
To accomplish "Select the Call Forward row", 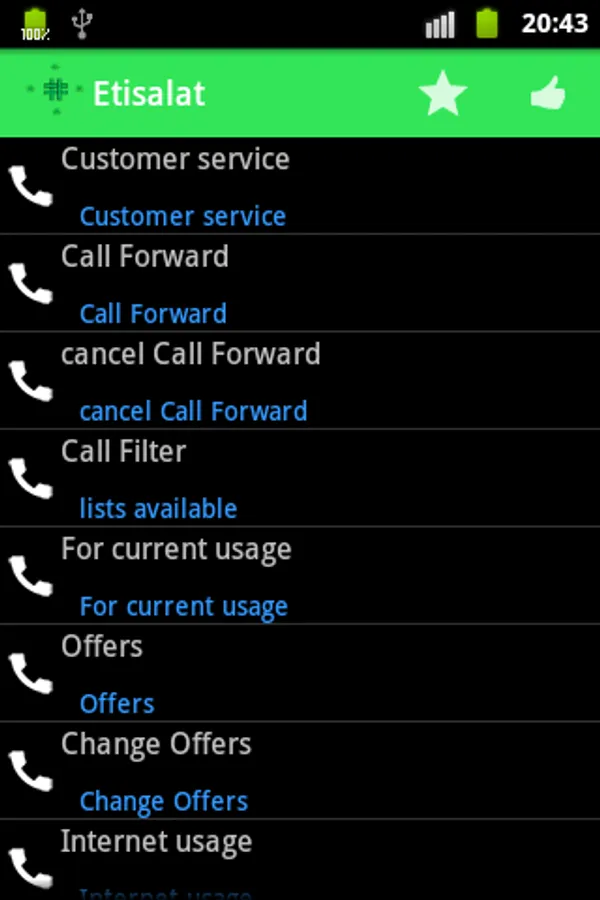I will 300,284.
